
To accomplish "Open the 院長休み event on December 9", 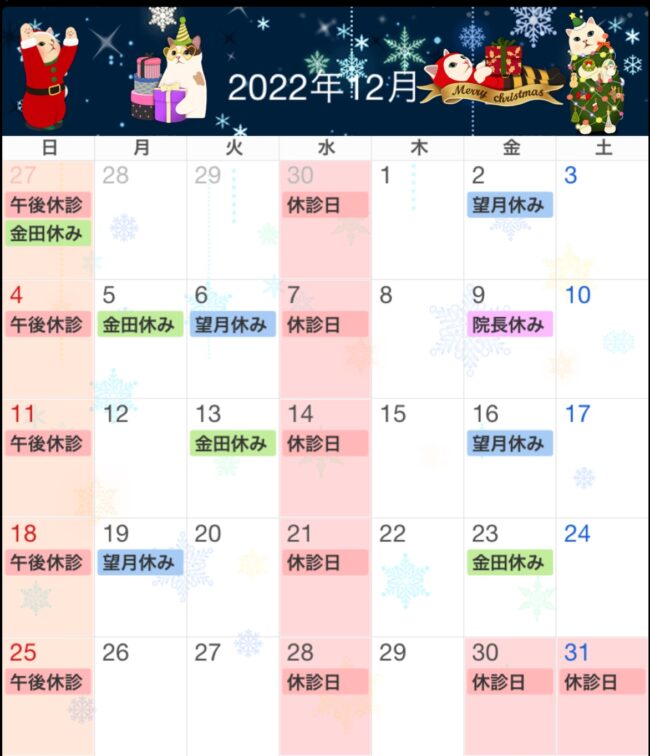I will point(510,324).
